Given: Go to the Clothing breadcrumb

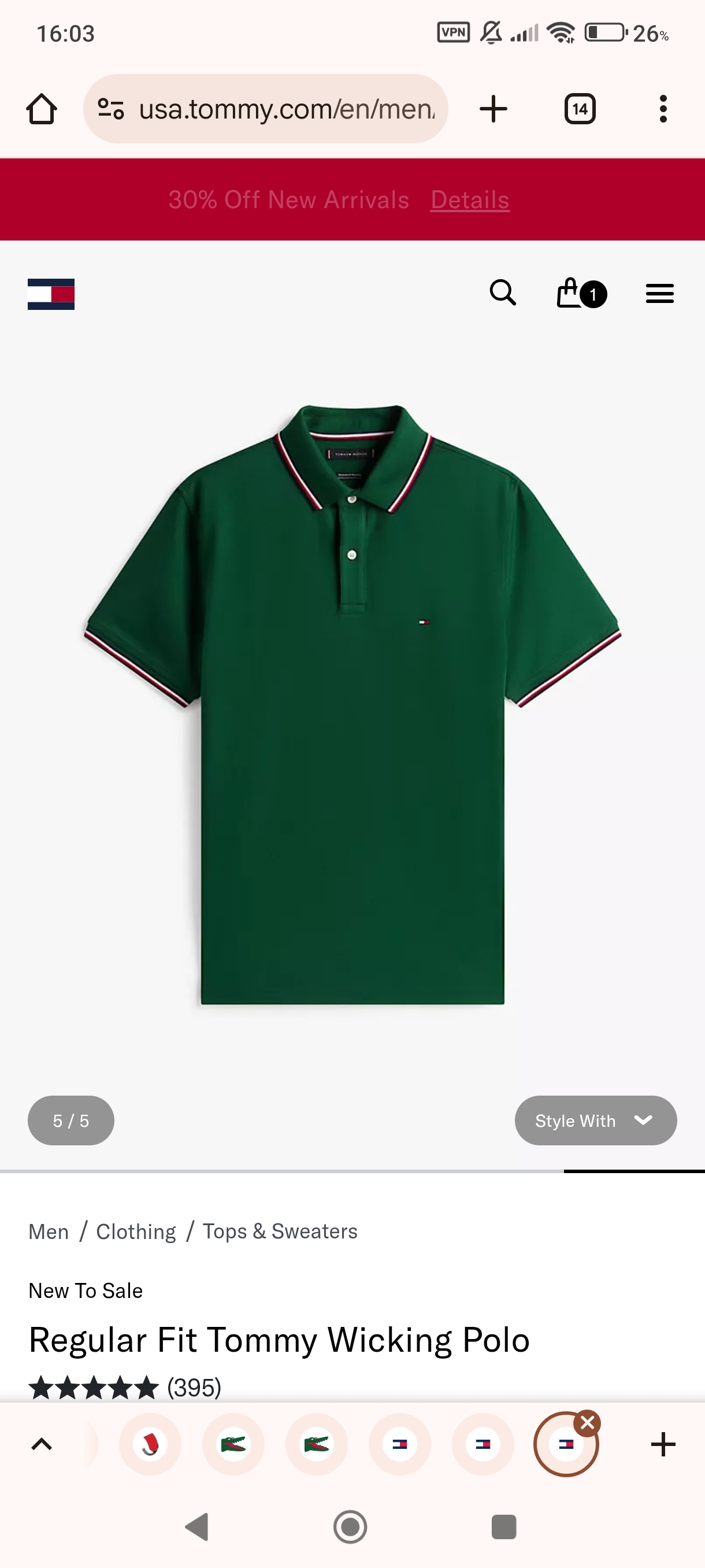Looking at the screenshot, I should [x=136, y=1232].
